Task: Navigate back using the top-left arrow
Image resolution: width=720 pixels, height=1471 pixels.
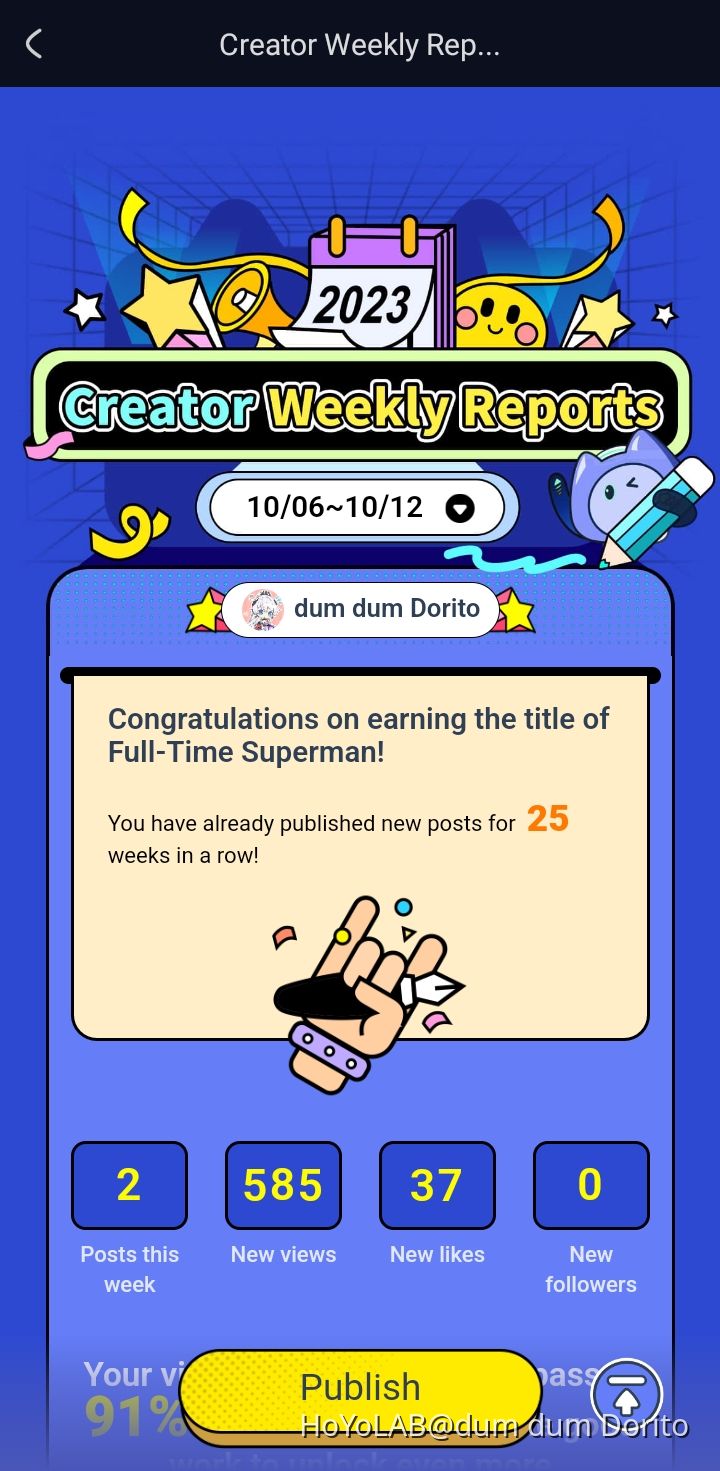Action: [33, 43]
